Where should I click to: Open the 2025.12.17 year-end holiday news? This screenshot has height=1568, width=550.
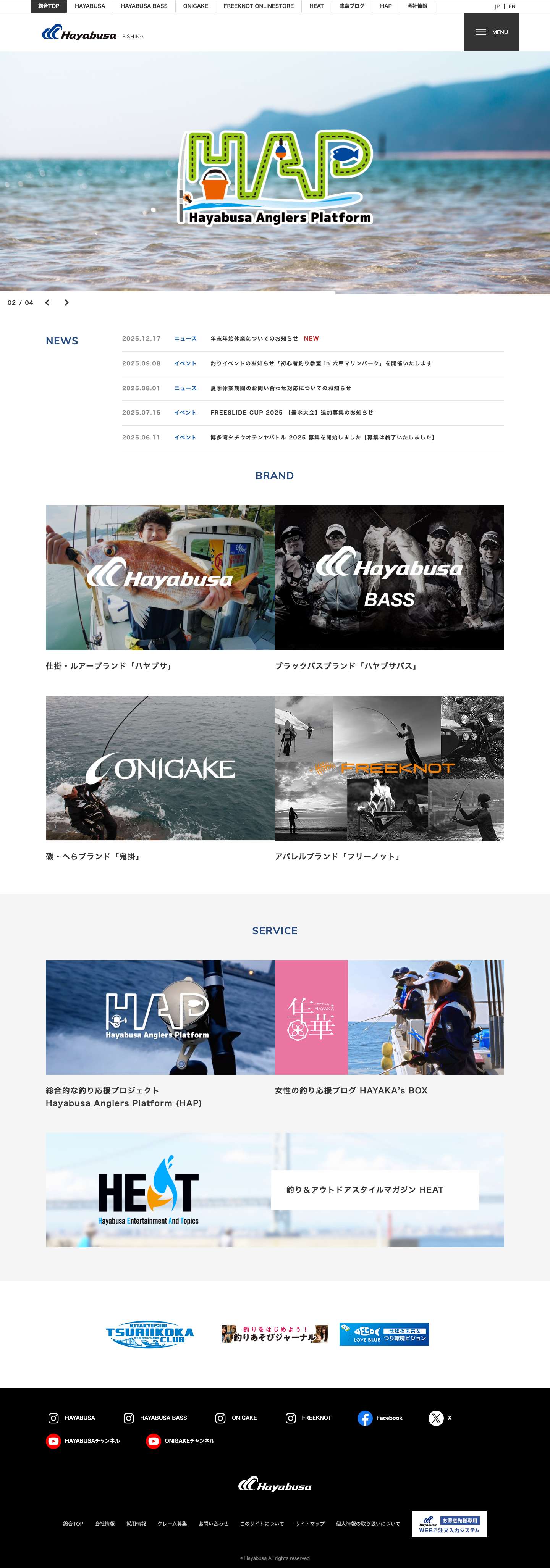pos(254,338)
